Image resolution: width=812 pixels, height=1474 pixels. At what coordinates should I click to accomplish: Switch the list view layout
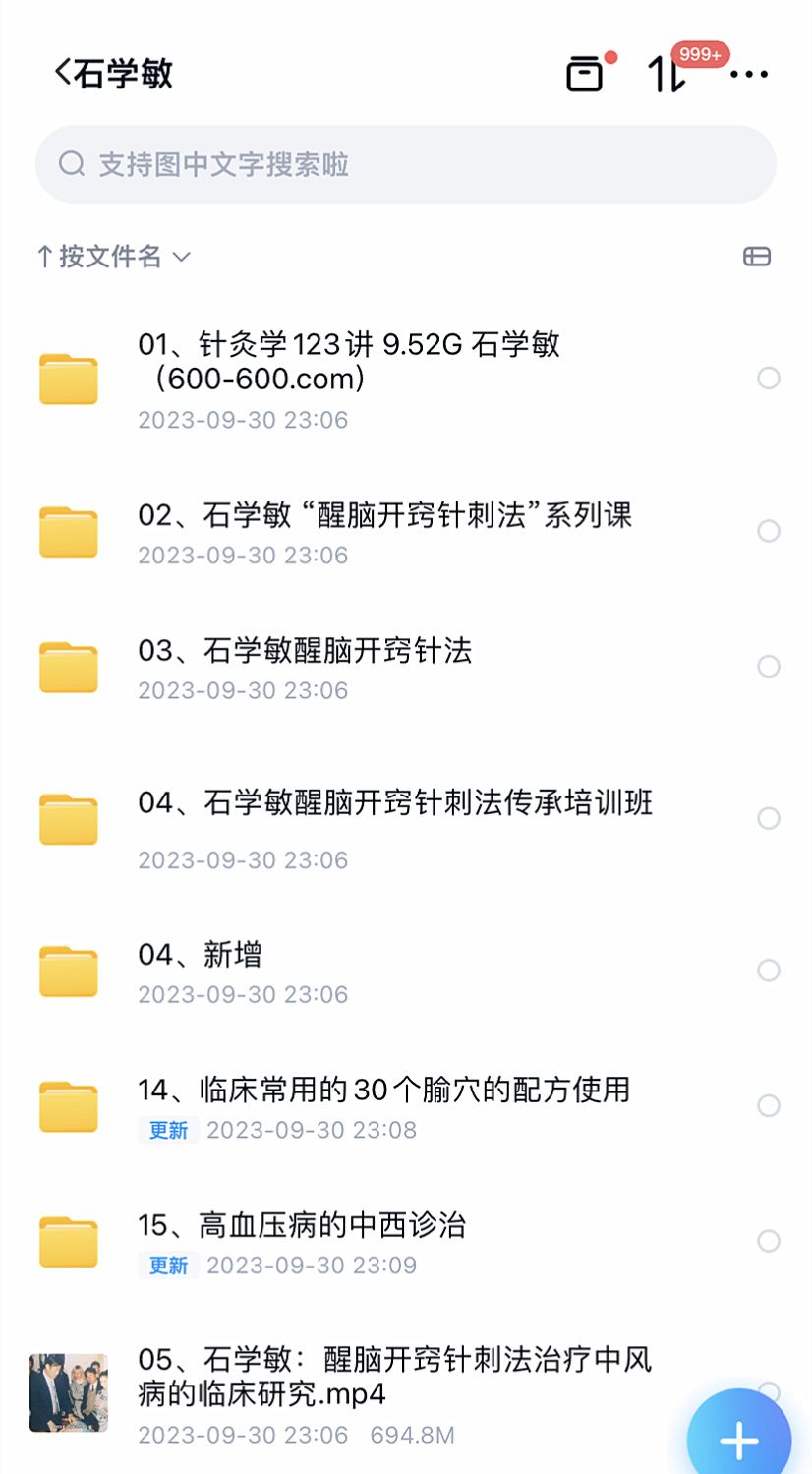coord(756,257)
